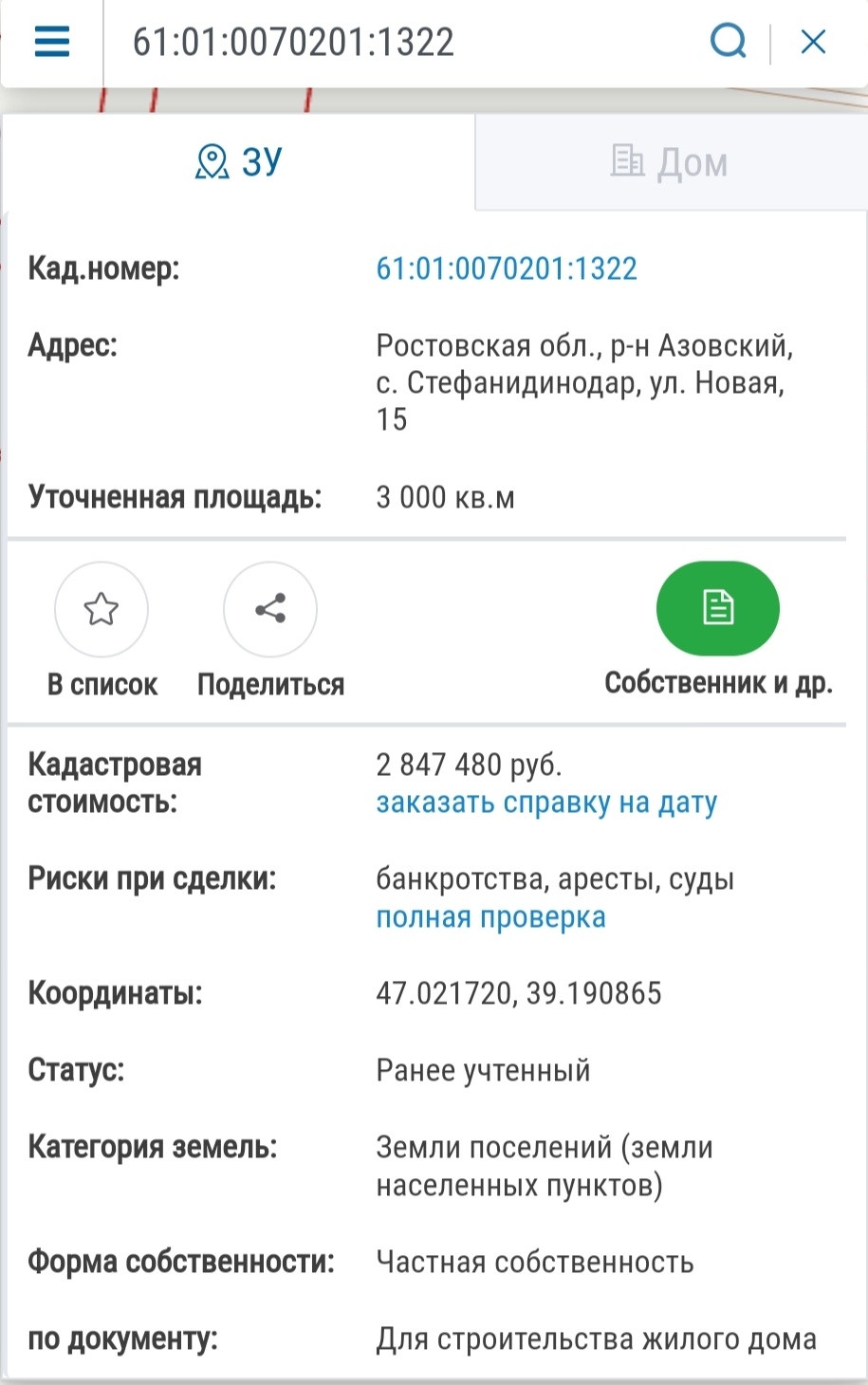The height and width of the screenshot is (1385, 868).
Task: Open Собственник и др. documents button
Action: (718, 608)
